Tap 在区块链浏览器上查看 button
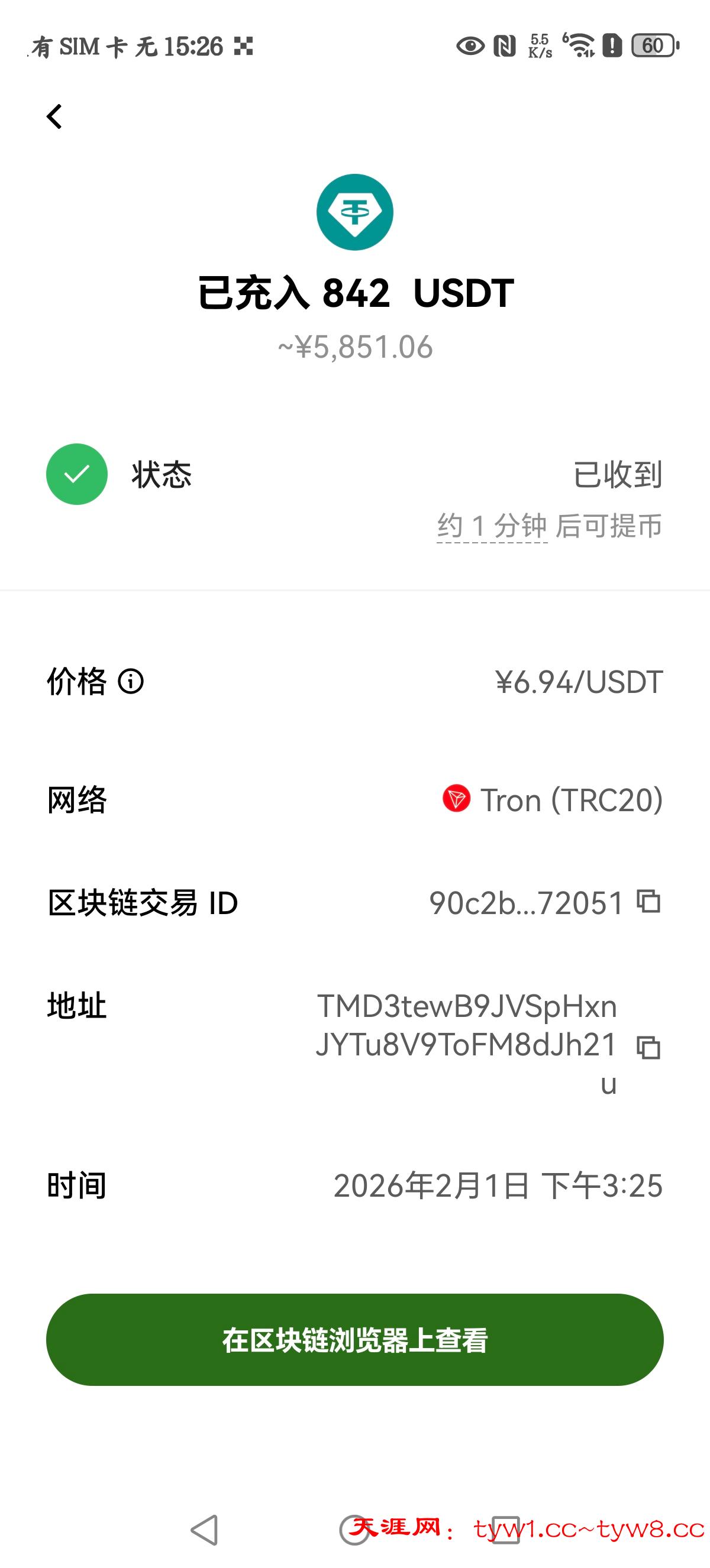The image size is (710, 1568). click(354, 1340)
